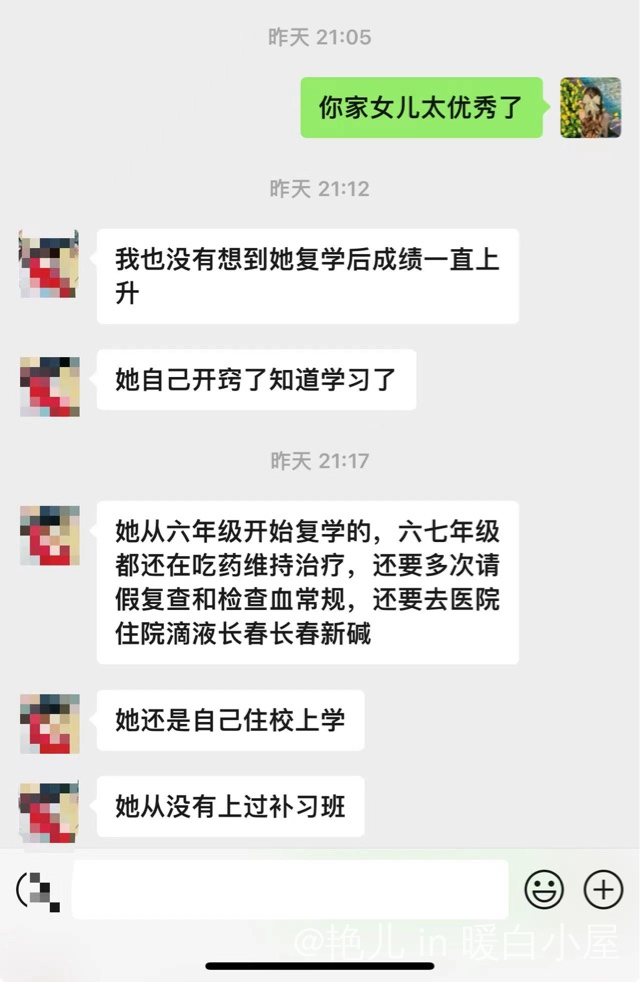
Task: Tap the message input field
Action: click(290, 888)
